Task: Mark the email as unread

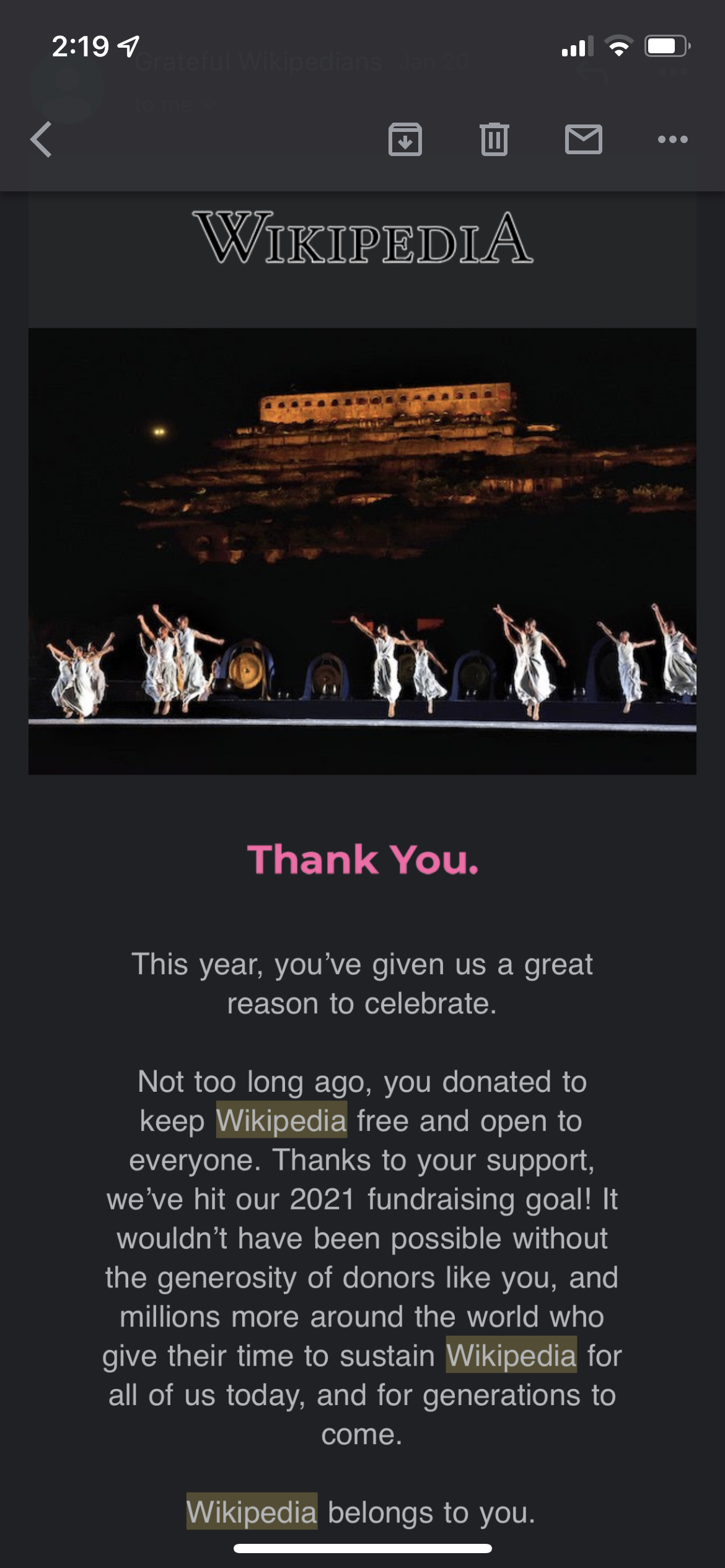Action: (x=583, y=139)
